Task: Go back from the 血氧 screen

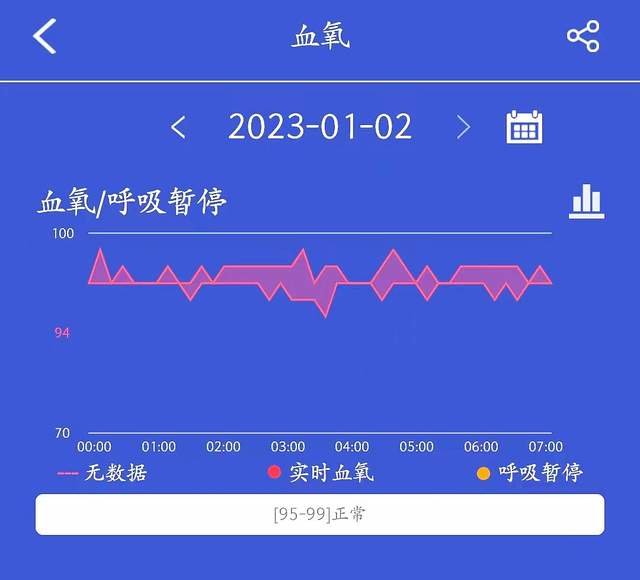Action: pos(45,37)
